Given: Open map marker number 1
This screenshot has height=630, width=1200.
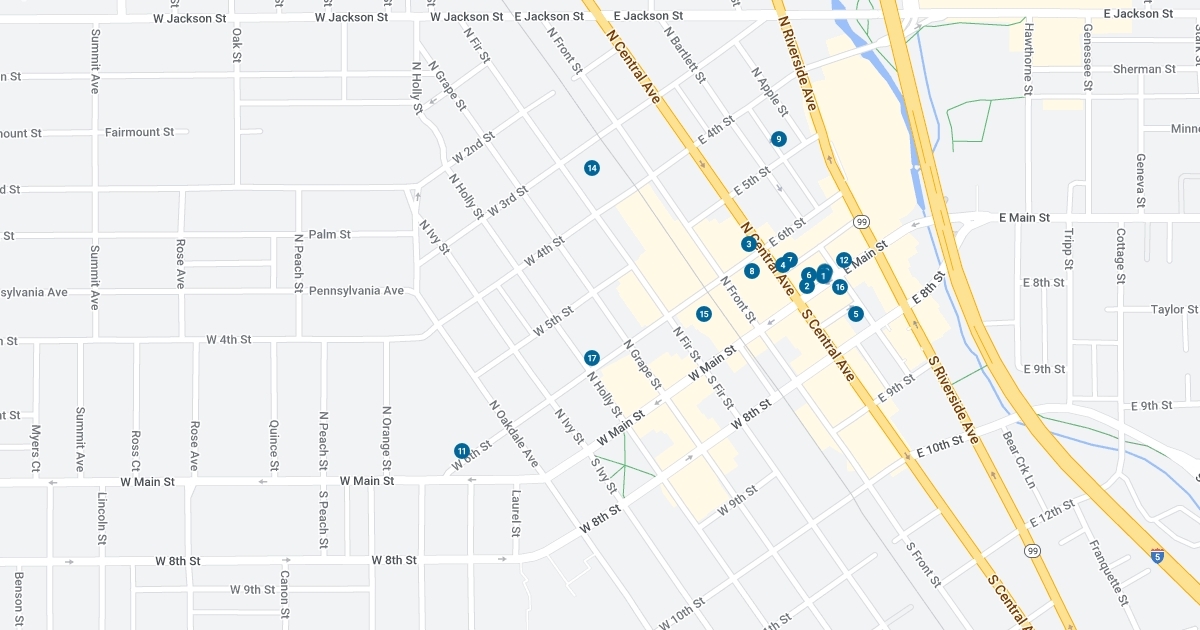Looking at the screenshot, I should (824, 275).
